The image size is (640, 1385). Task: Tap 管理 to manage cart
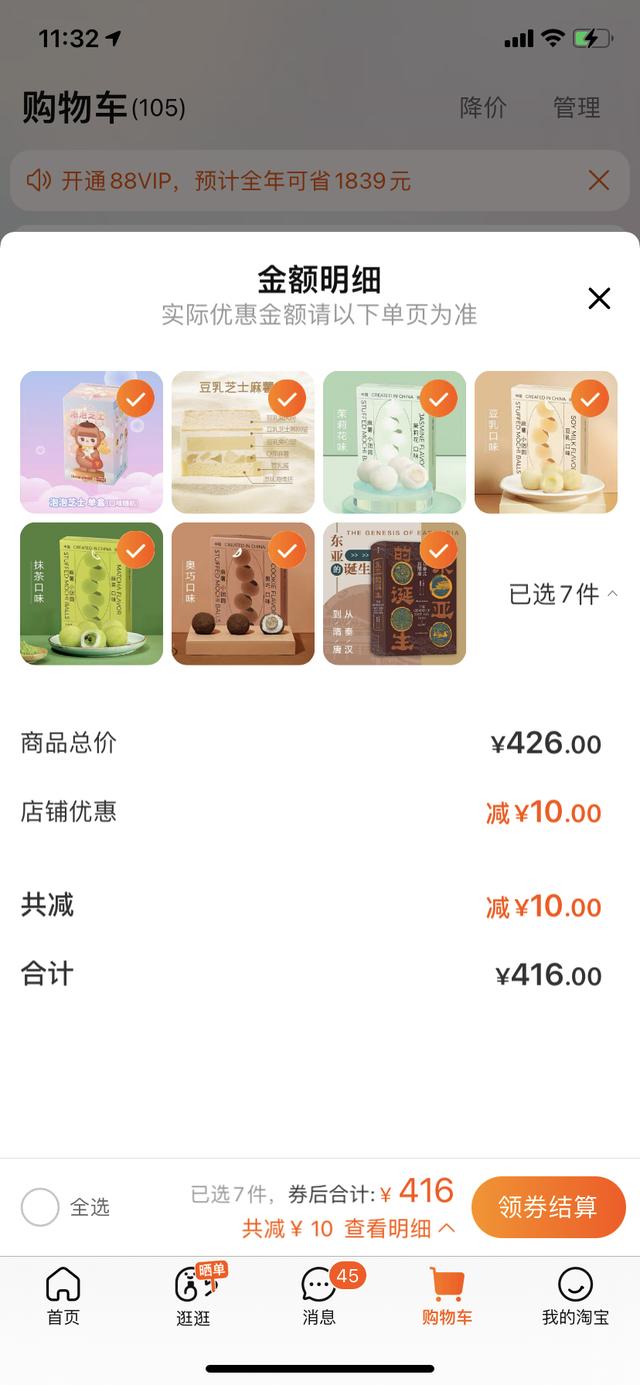(x=577, y=107)
